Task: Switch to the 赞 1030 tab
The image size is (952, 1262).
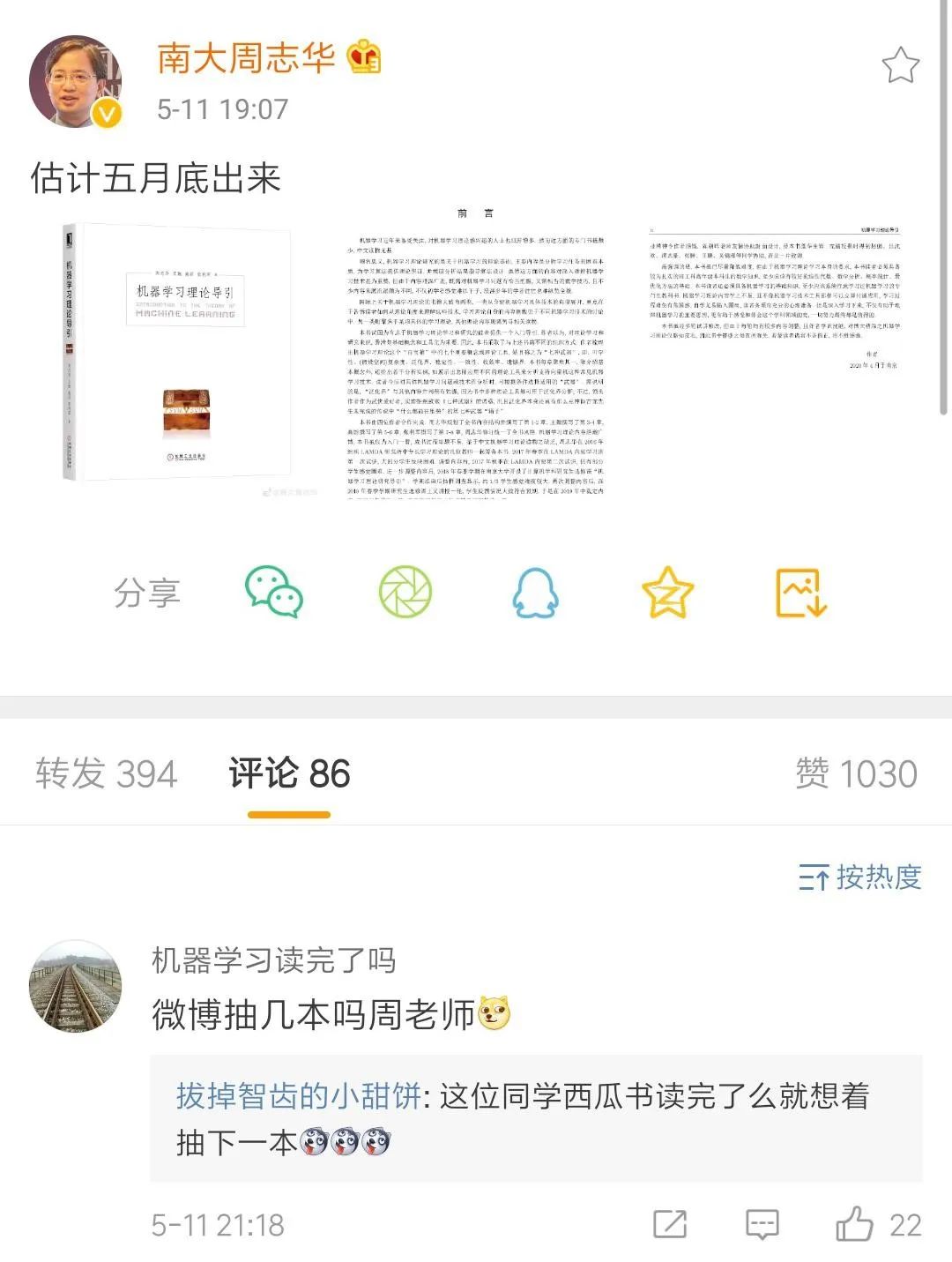Action: click(855, 773)
